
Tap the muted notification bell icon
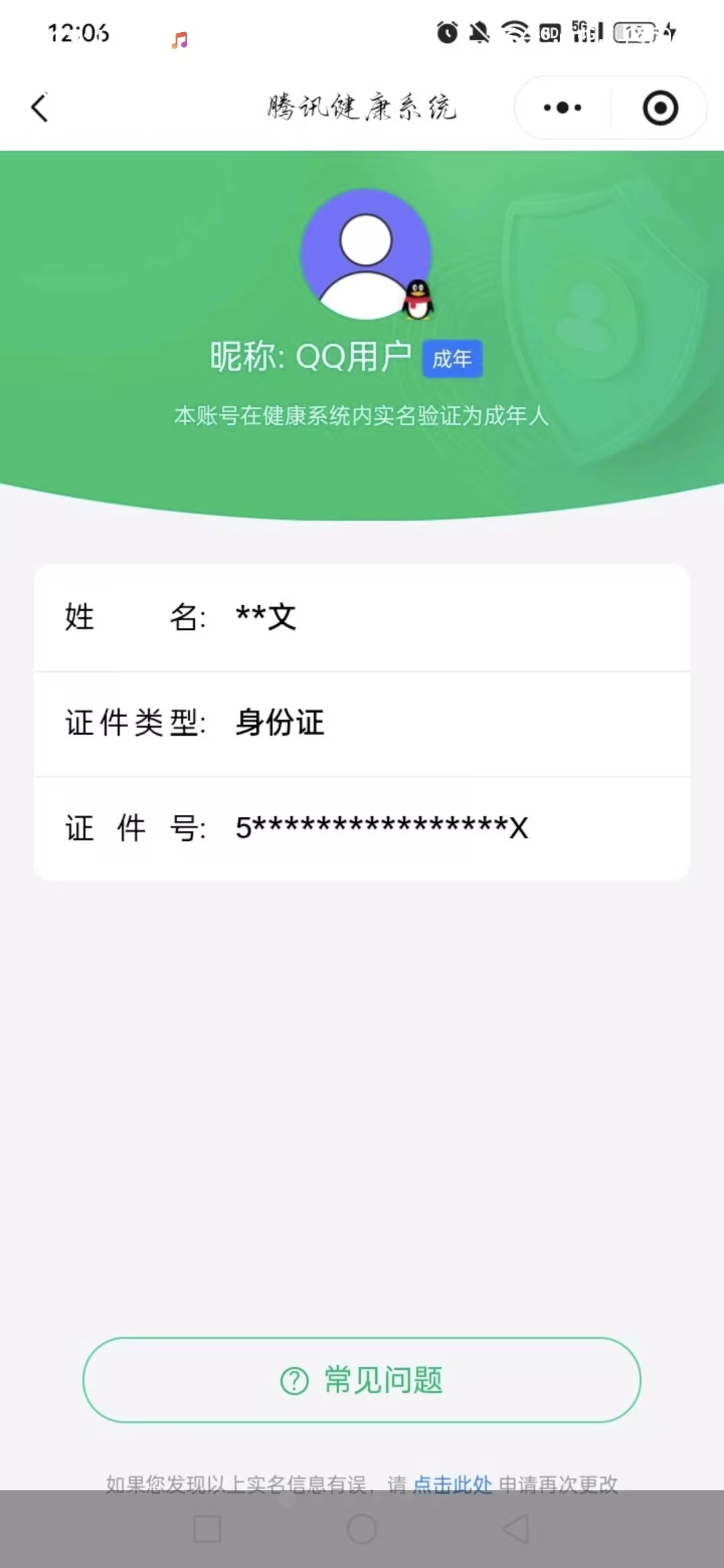(477, 33)
